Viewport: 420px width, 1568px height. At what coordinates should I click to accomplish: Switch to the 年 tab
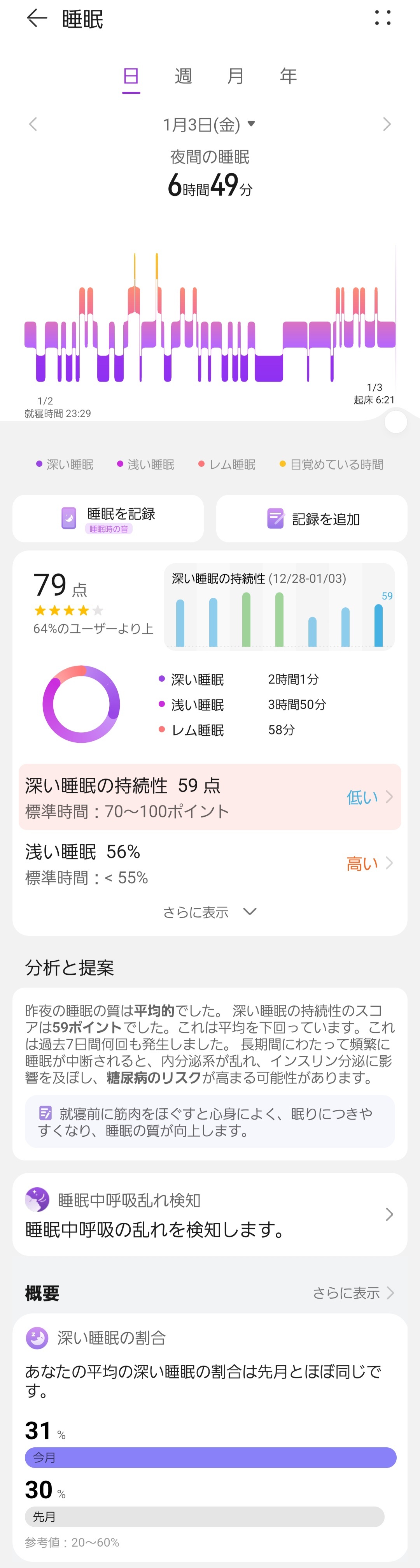click(287, 76)
